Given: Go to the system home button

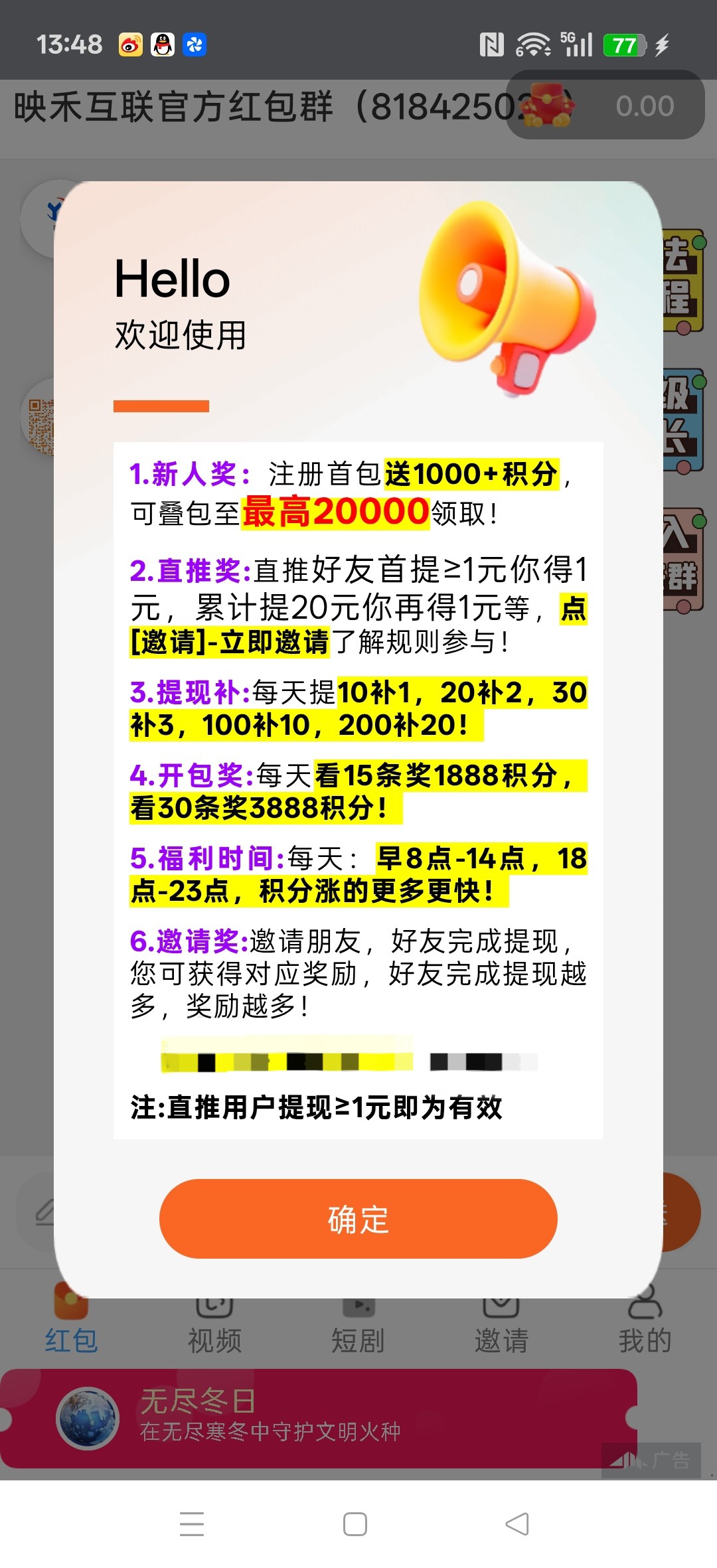Looking at the screenshot, I should pyautogui.click(x=355, y=1524).
